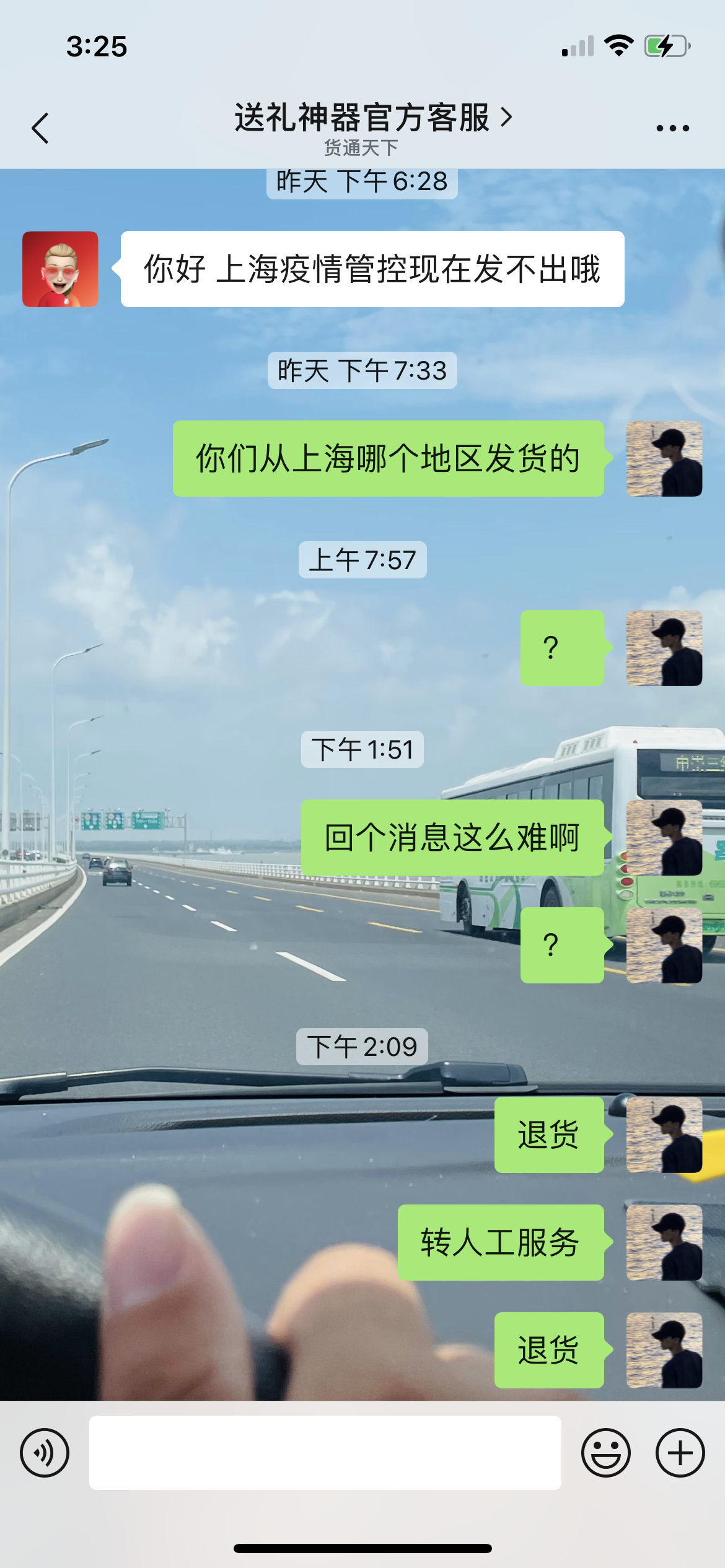The height and width of the screenshot is (1568, 725).
Task: Go back to the chat list
Action: pos(40,128)
